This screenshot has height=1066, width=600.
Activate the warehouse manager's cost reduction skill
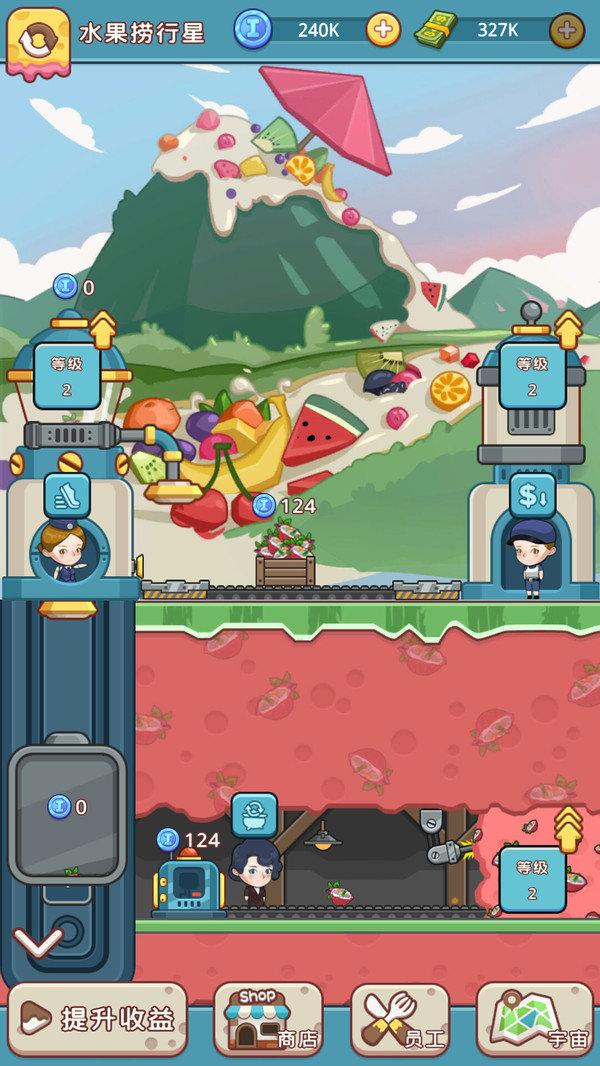(x=532, y=495)
